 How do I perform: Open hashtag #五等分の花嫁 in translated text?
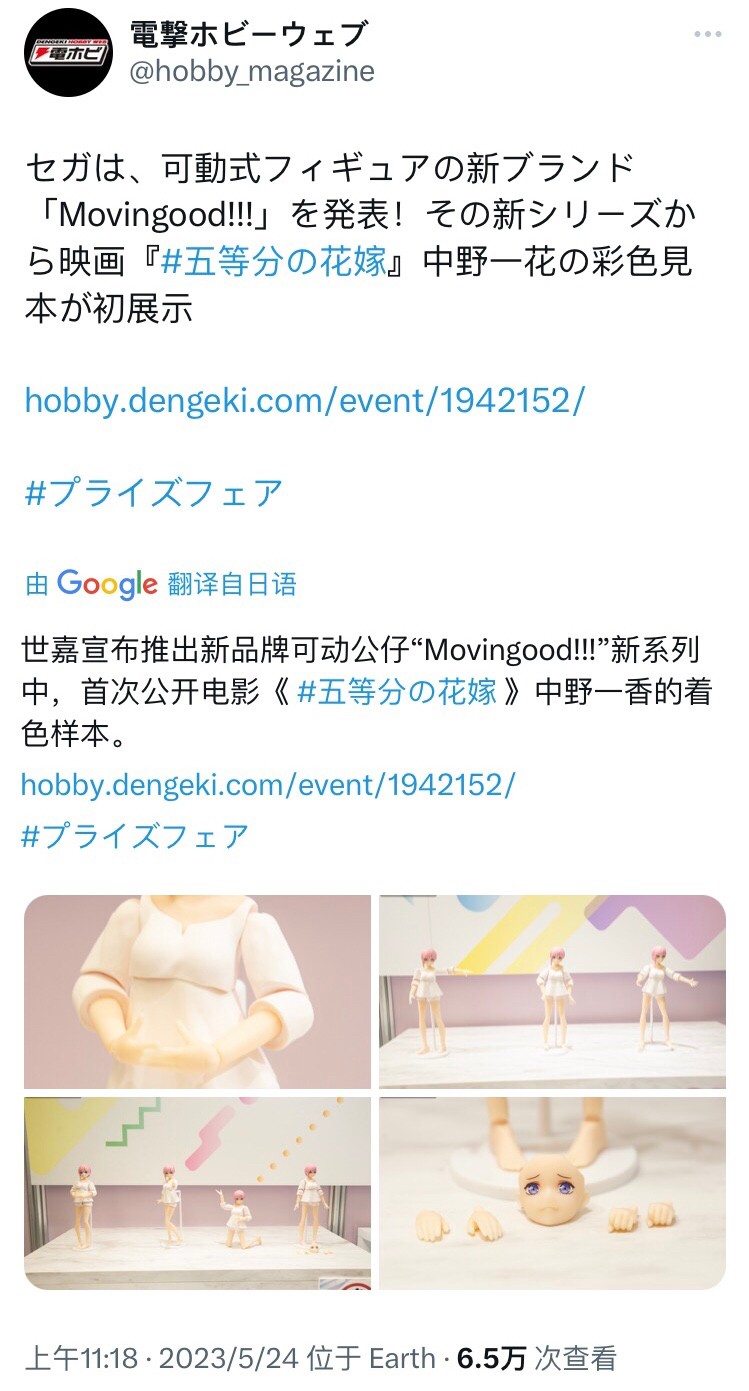[397, 692]
